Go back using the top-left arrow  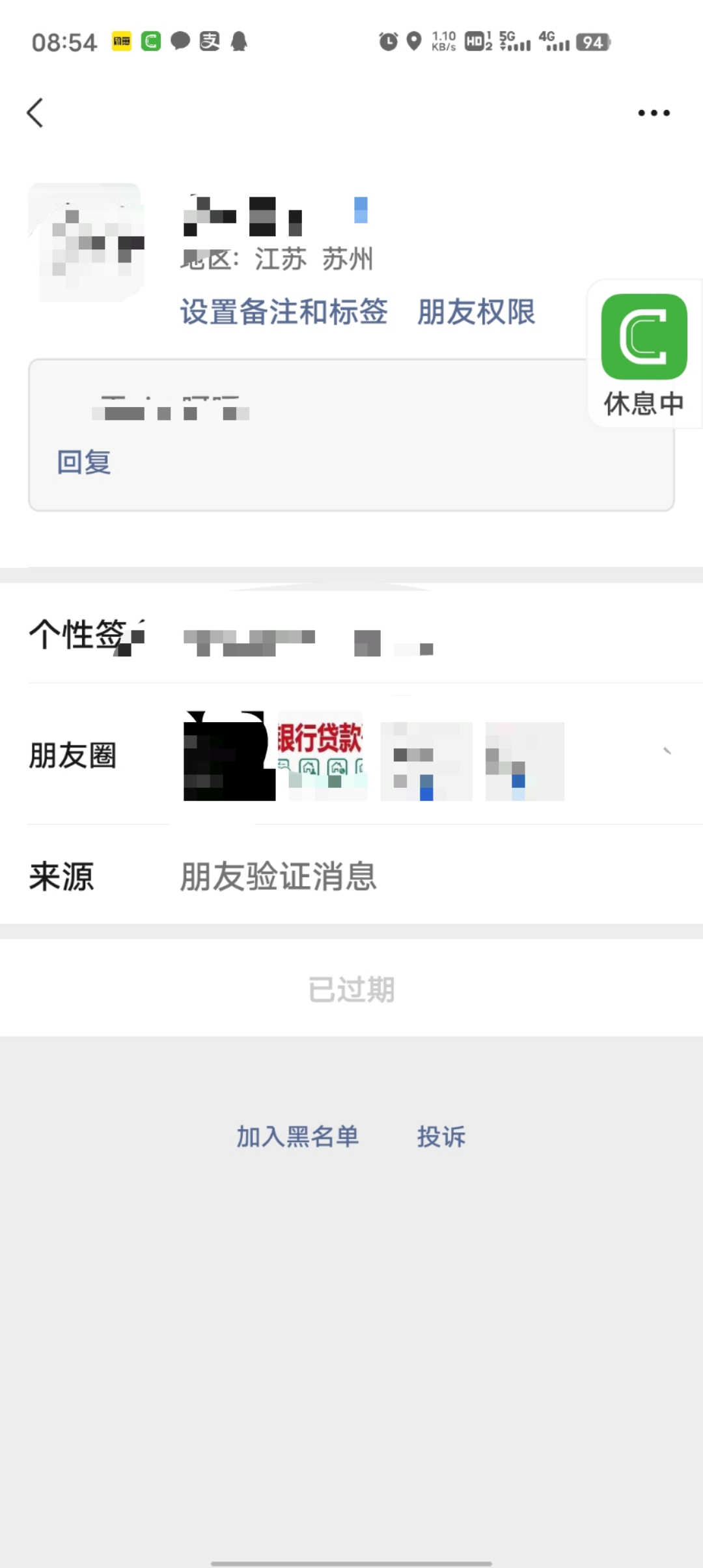pyautogui.click(x=35, y=113)
